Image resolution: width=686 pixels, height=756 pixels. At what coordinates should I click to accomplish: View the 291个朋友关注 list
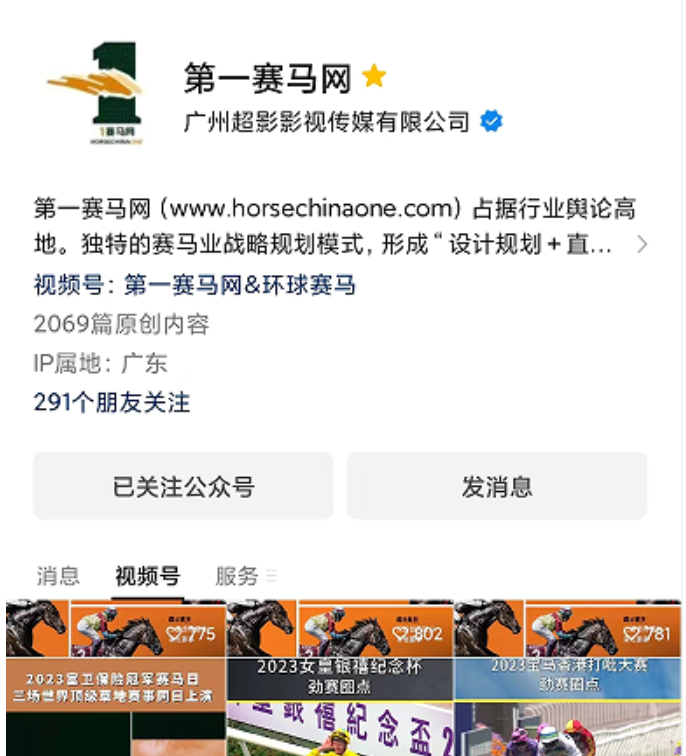[x=112, y=403]
